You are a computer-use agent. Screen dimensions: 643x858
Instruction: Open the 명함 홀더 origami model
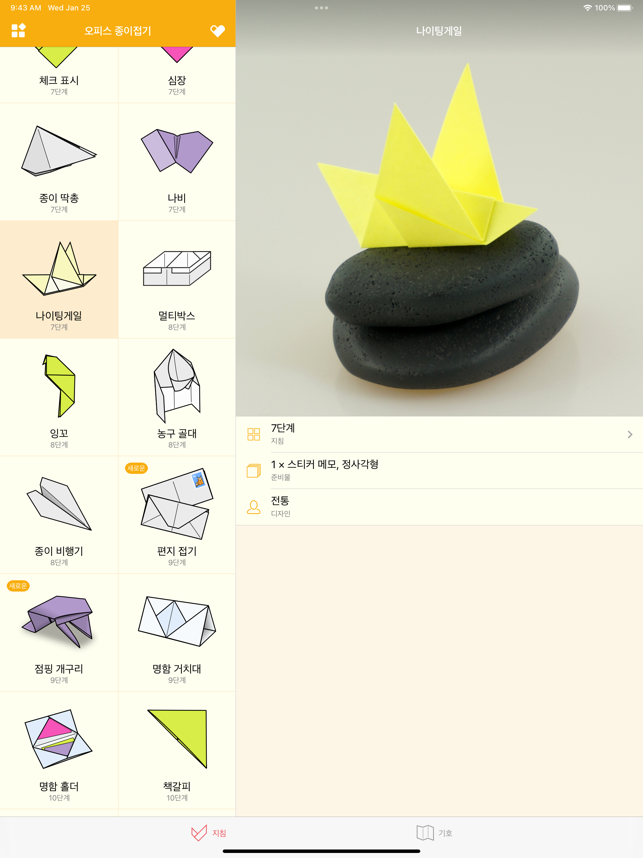coord(59,750)
